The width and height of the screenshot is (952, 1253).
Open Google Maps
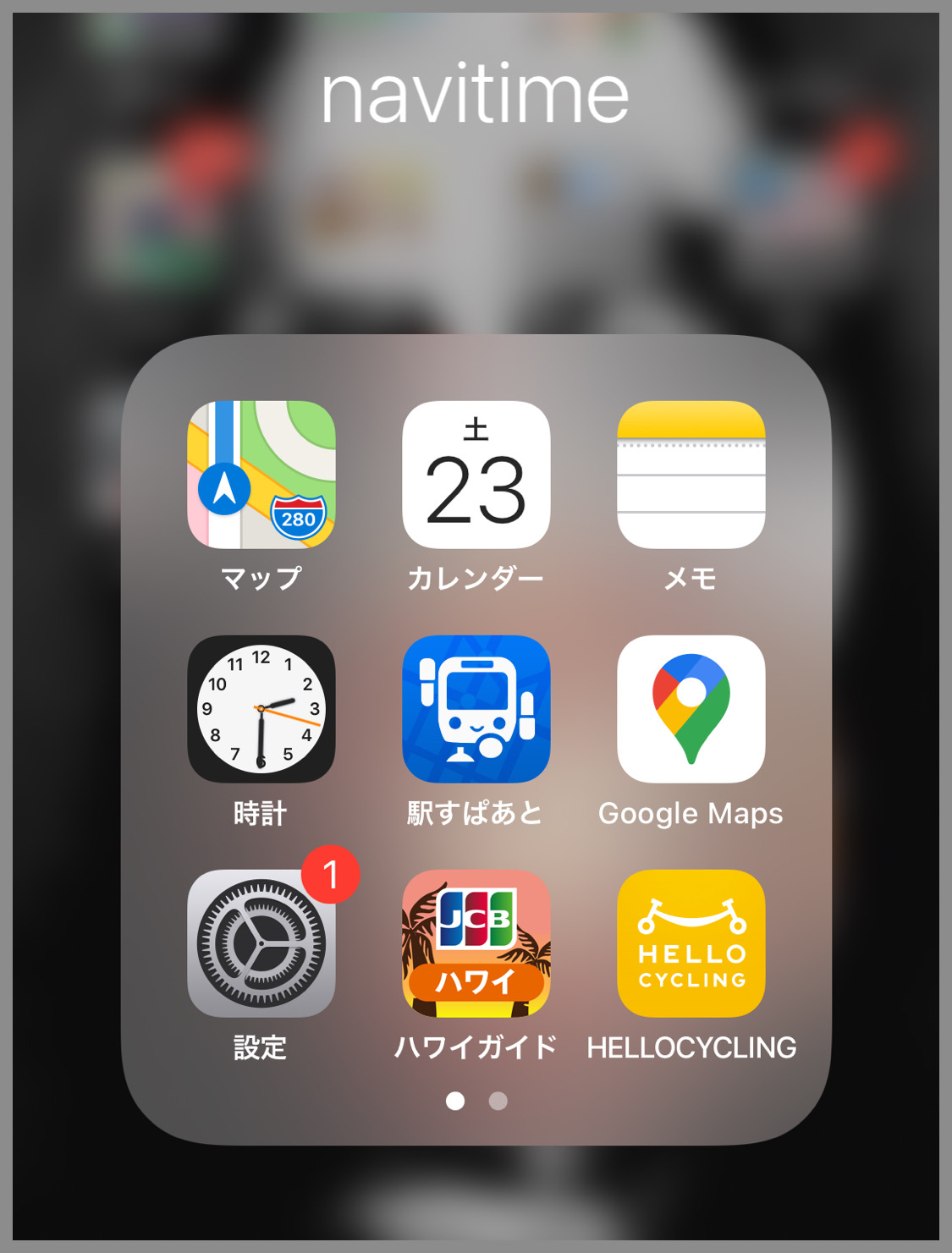point(691,709)
